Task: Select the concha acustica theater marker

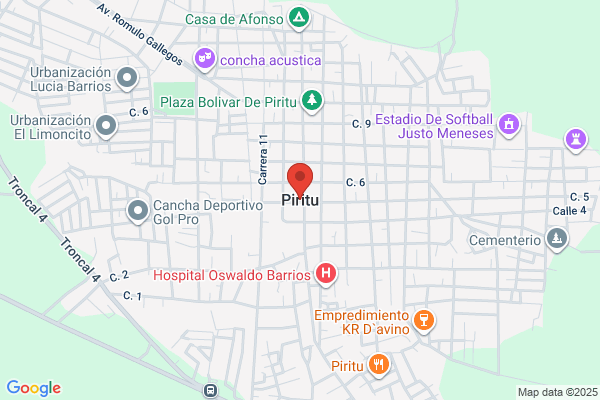Action: 205,59
